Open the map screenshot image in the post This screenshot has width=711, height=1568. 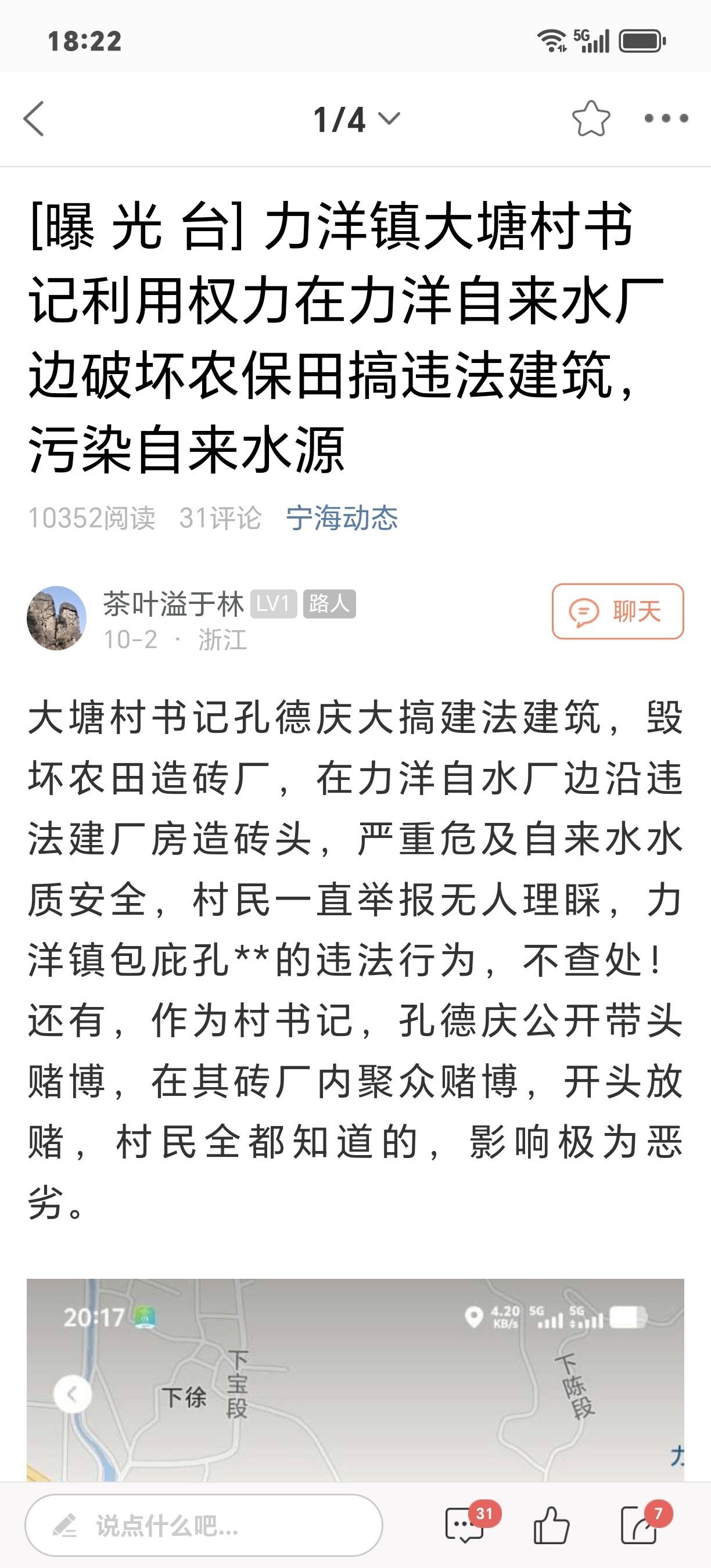pos(355,1379)
